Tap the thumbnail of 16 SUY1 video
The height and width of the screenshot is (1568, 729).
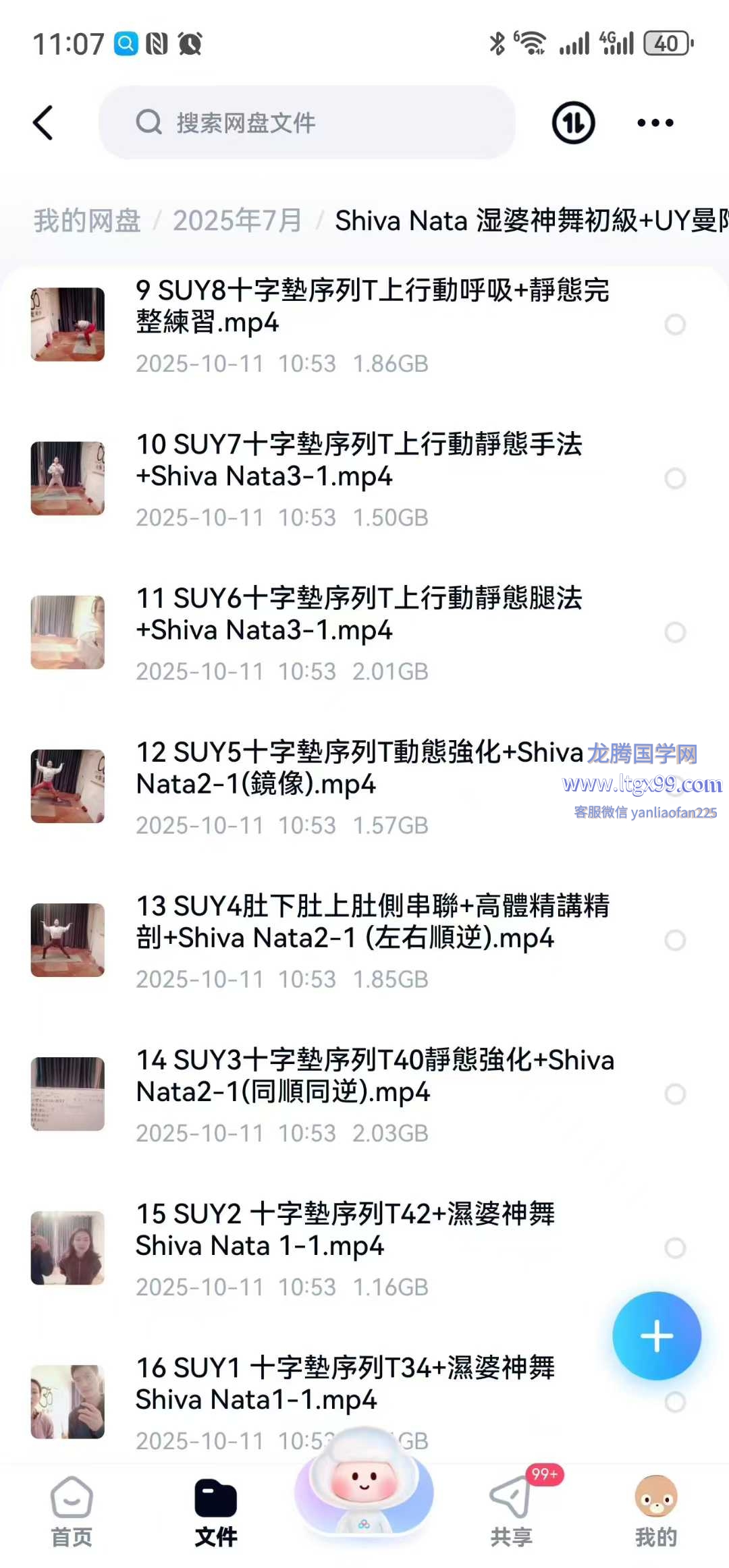[x=67, y=1401]
